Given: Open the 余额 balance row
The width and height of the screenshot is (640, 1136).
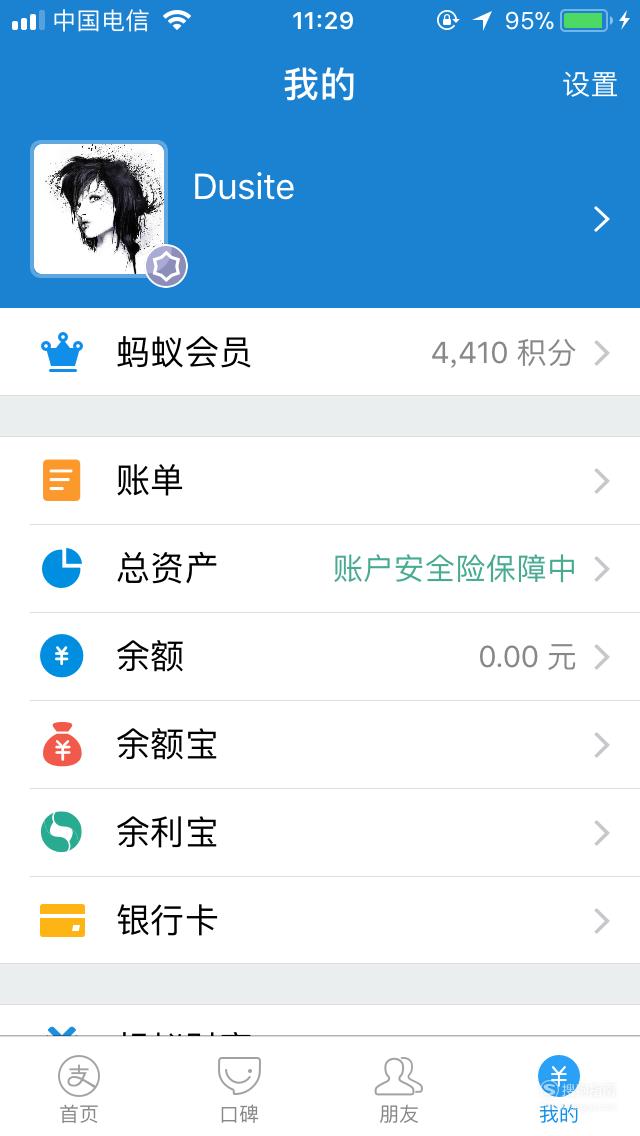Looking at the screenshot, I should [x=320, y=656].
